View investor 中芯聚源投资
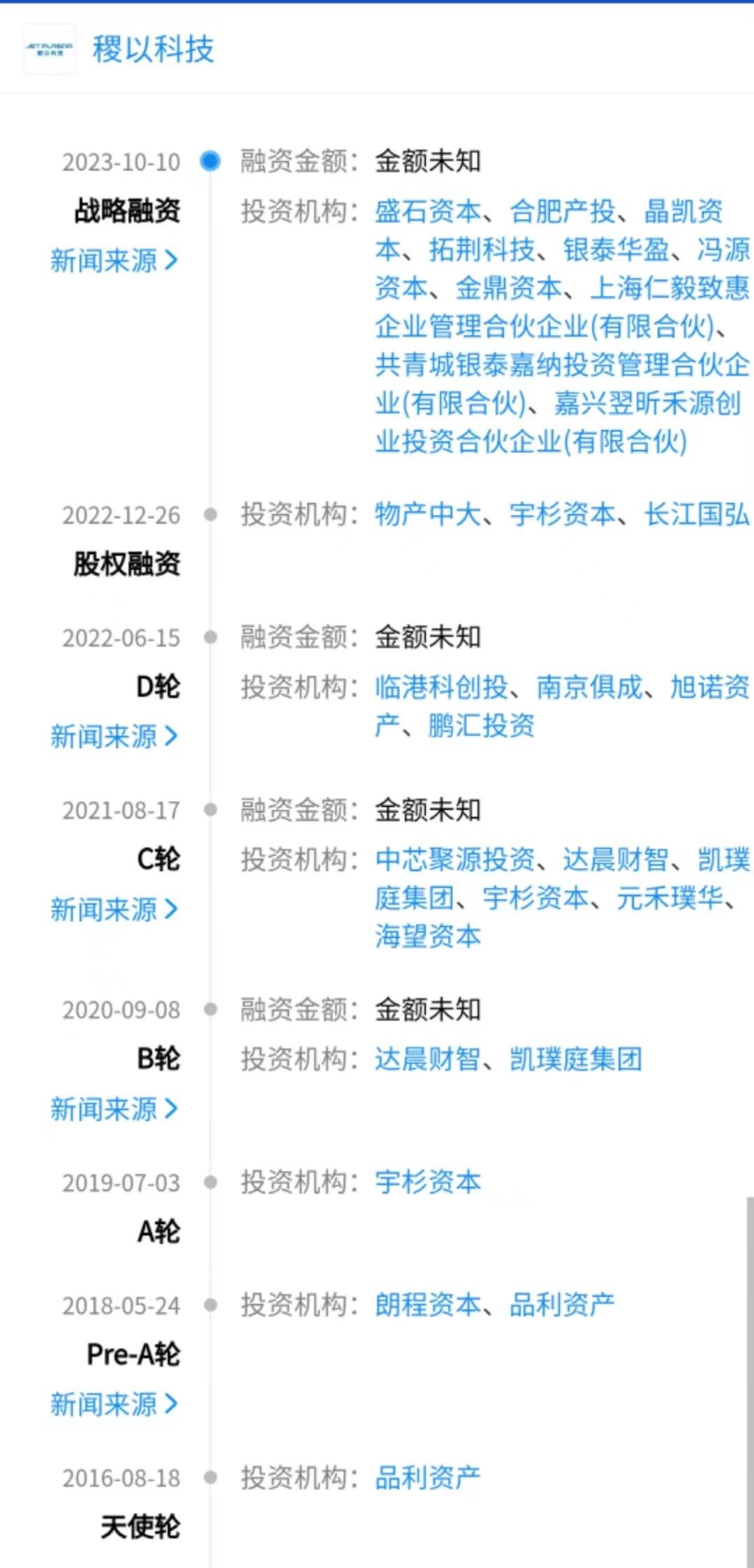This screenshot has height=1568, width=754. [454, 860]
